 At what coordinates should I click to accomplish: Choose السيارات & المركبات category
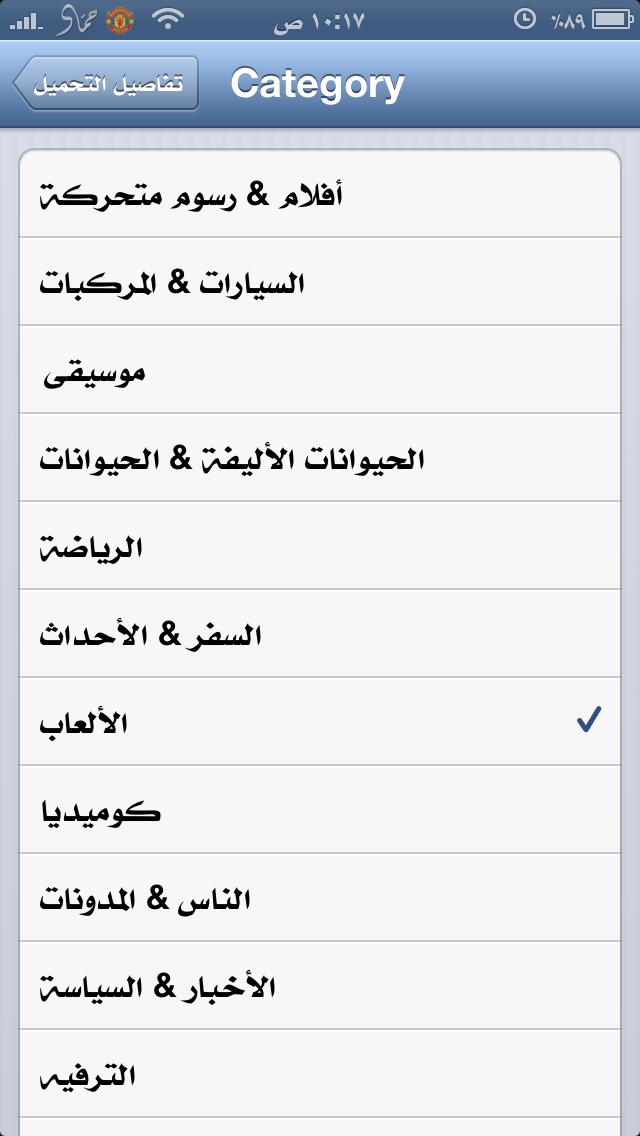click(320, 283)
